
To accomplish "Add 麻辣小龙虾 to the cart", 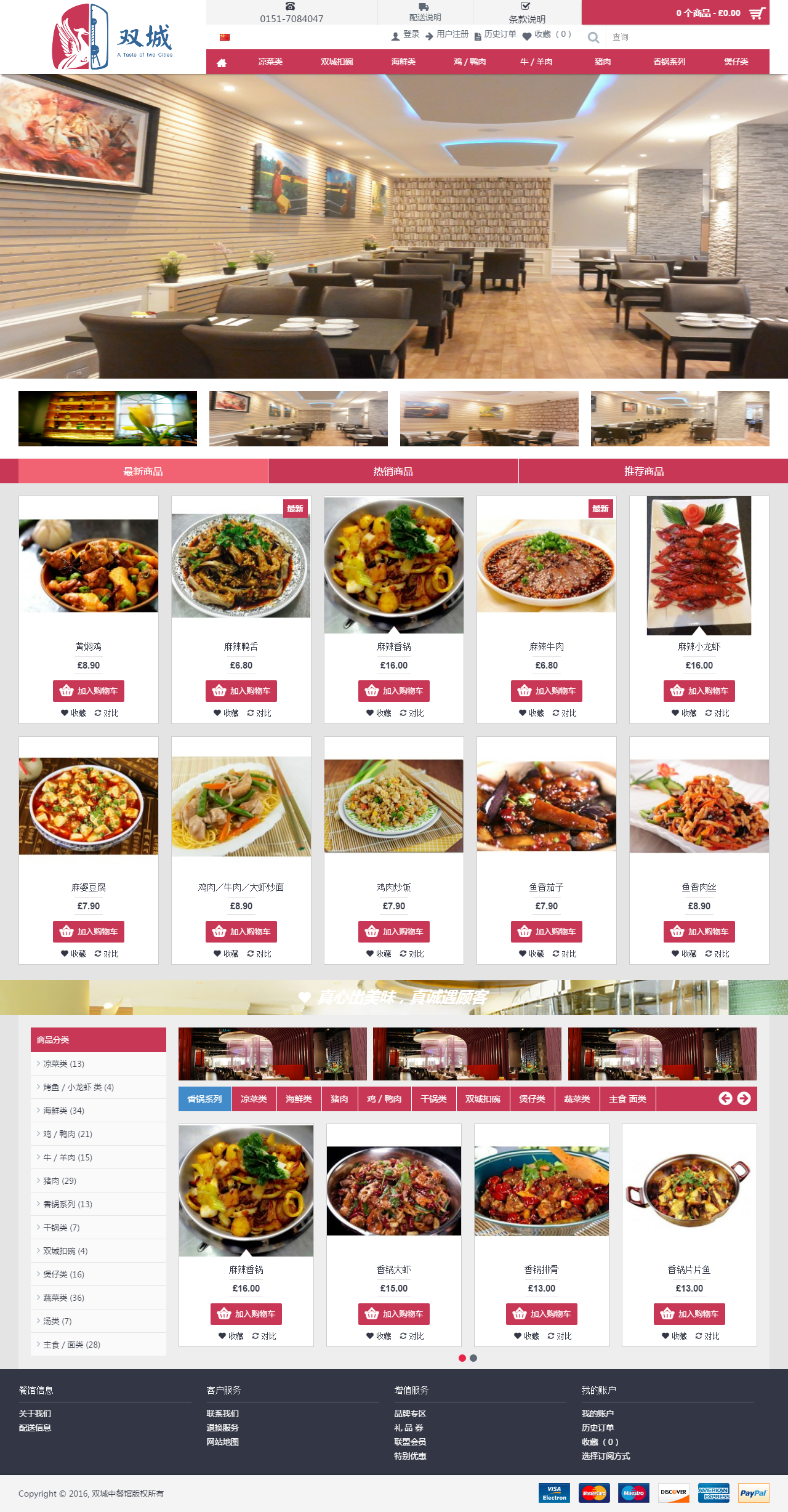I will click(x=699, y=691).
